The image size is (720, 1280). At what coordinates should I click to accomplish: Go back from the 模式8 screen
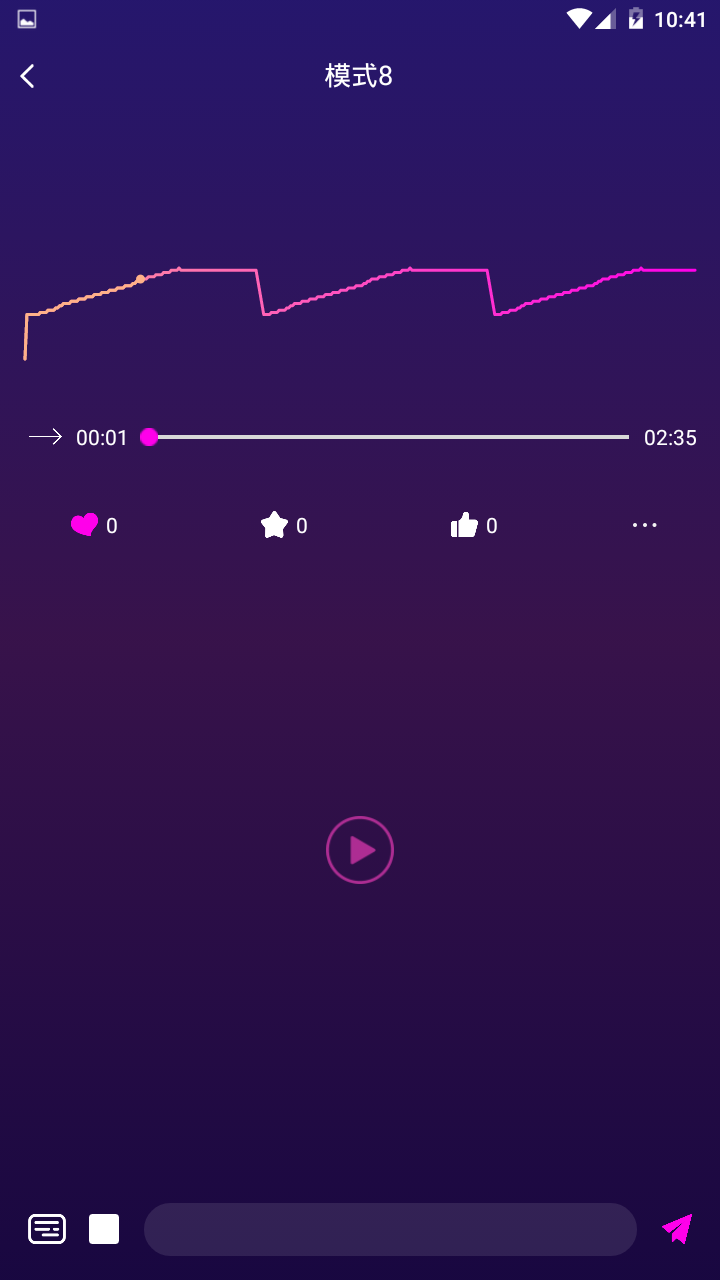pos(28,76)
